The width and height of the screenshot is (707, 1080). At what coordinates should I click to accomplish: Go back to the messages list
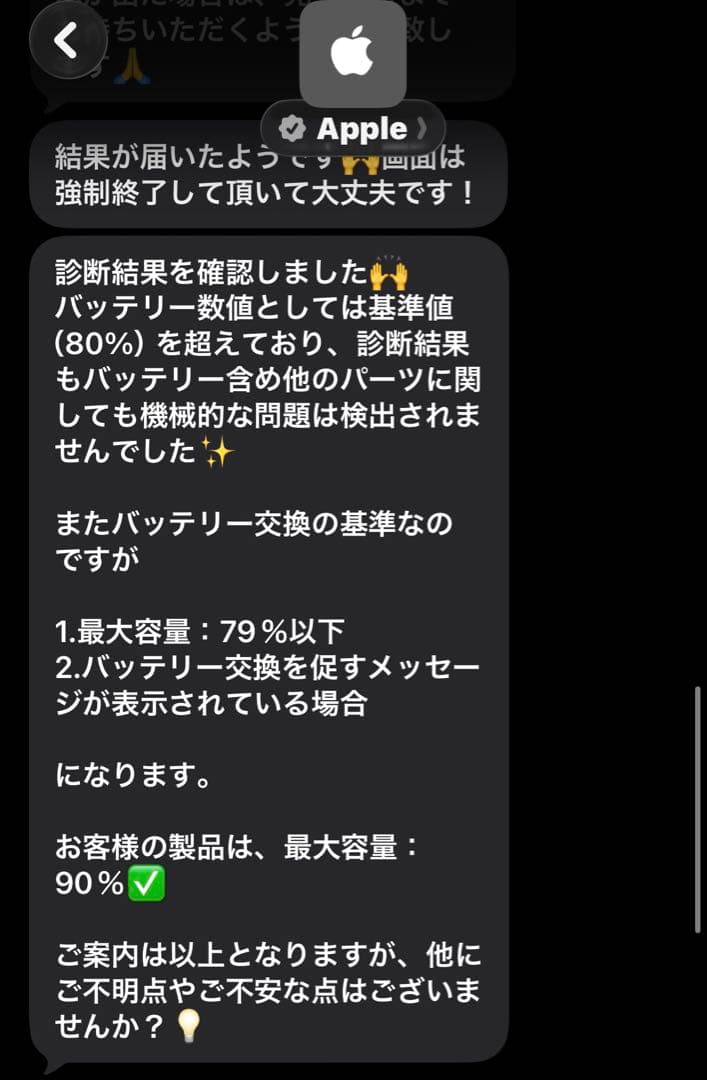tap(67, 41)
